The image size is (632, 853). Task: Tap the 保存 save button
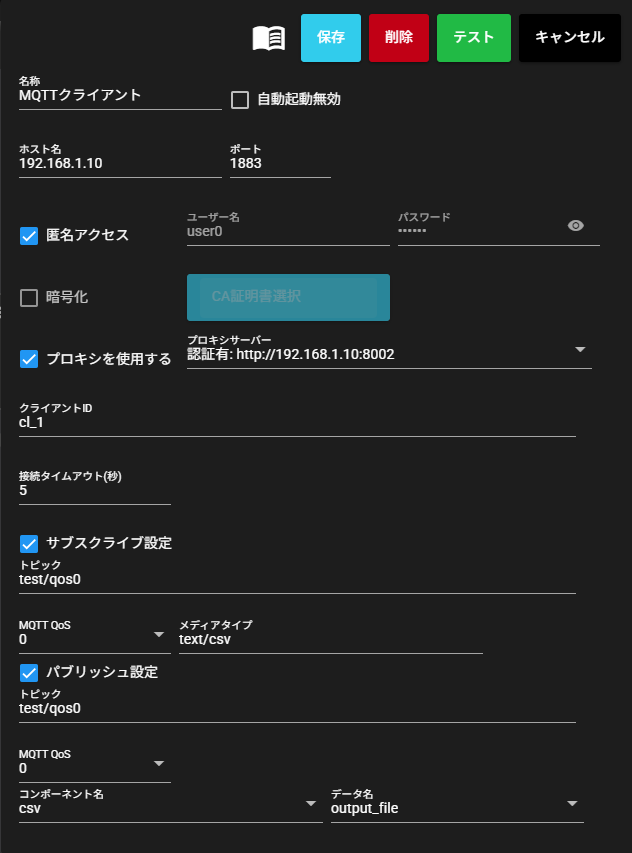(x=331, y=38)
